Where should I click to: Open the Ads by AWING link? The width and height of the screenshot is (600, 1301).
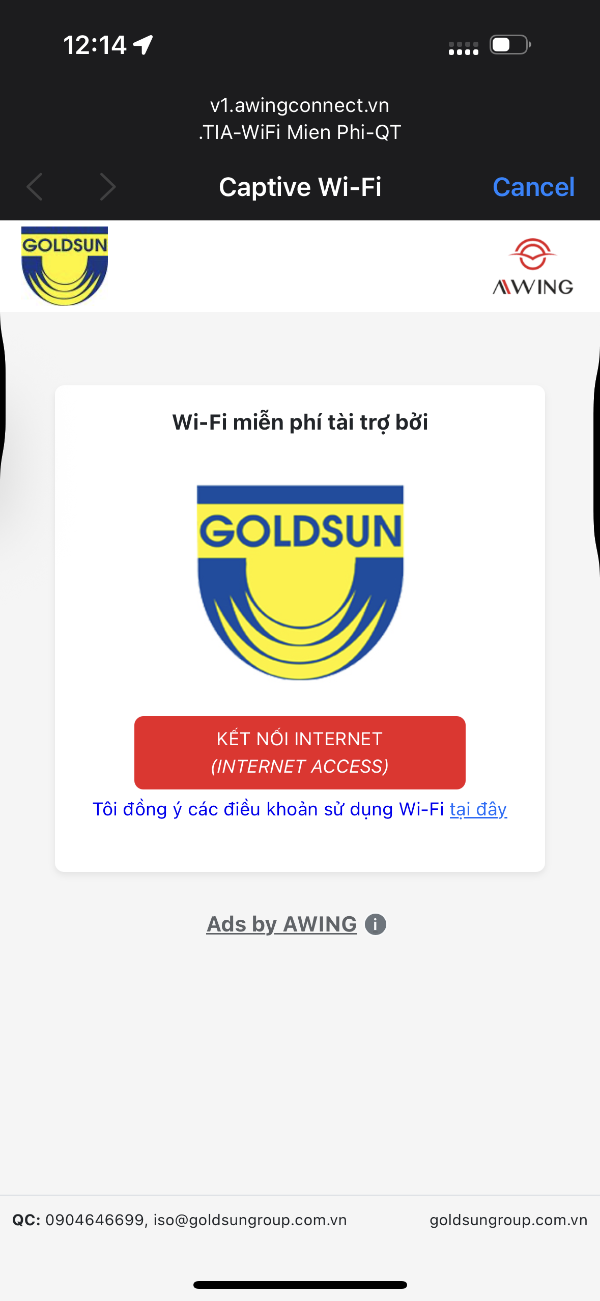pyautogui.click(x=281, y=924)
